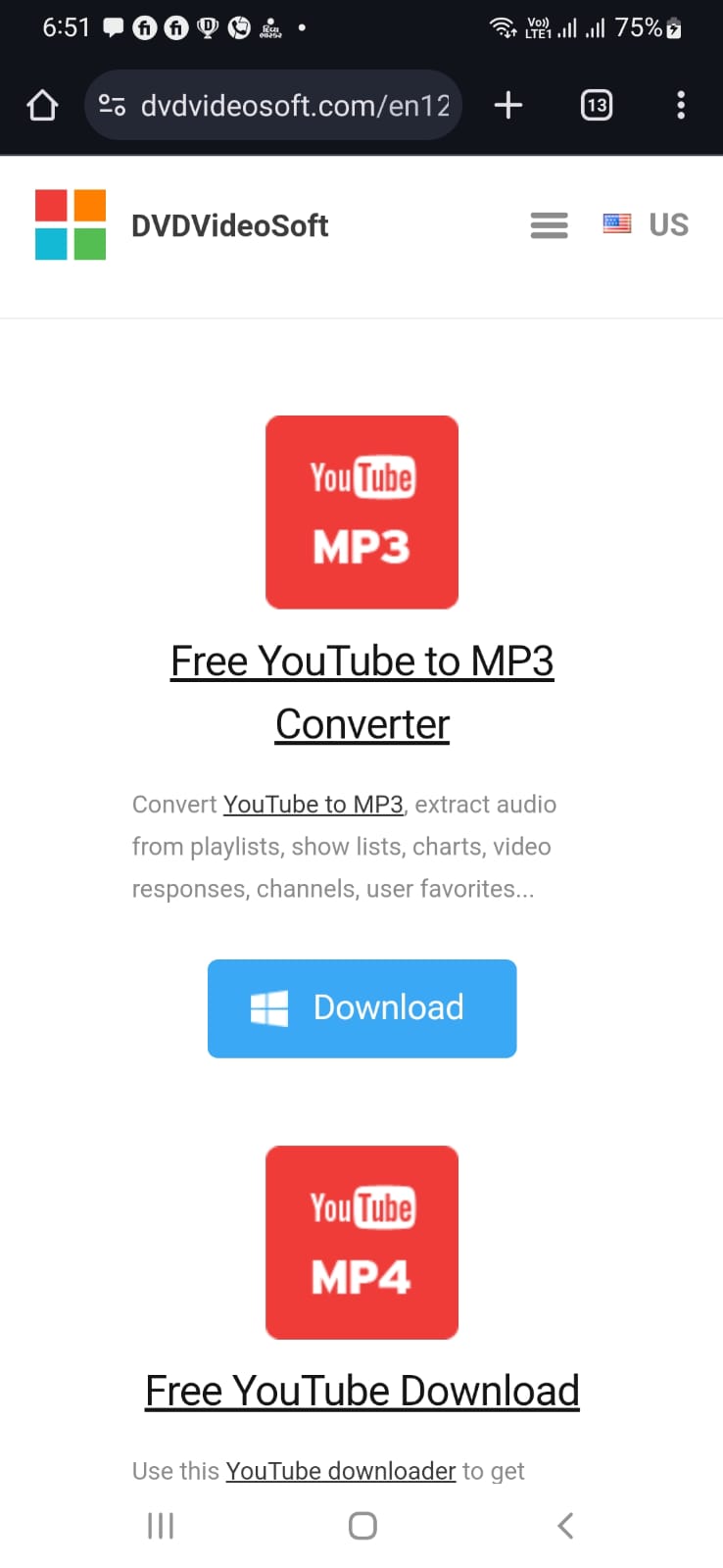Screen dimensions: 723x1568
Task: Change the US language selector
Action: pyautogui.click(x=647, y=224)
